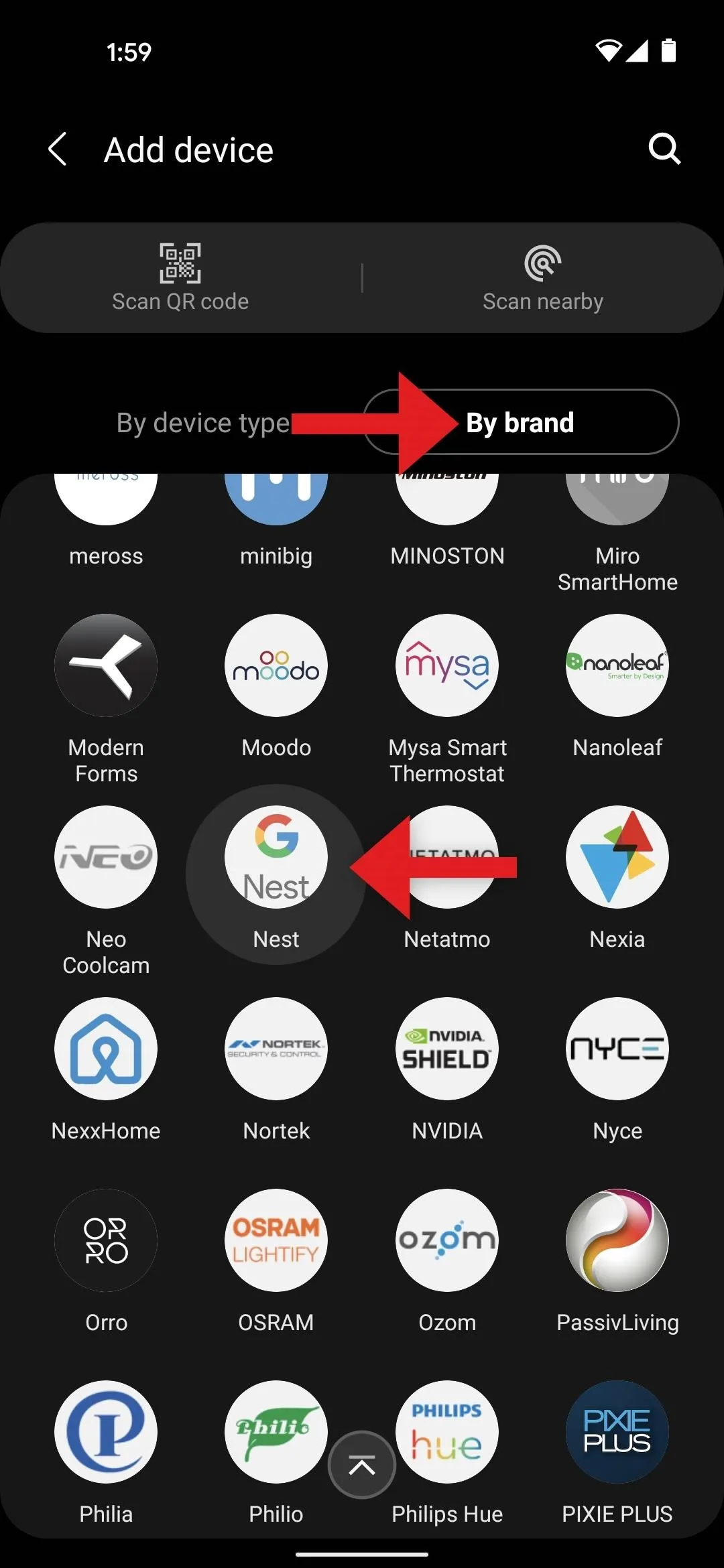Tap the scroll-to-top arrow button
This screenshot has height=1568, width=724.
(362, 1465)
